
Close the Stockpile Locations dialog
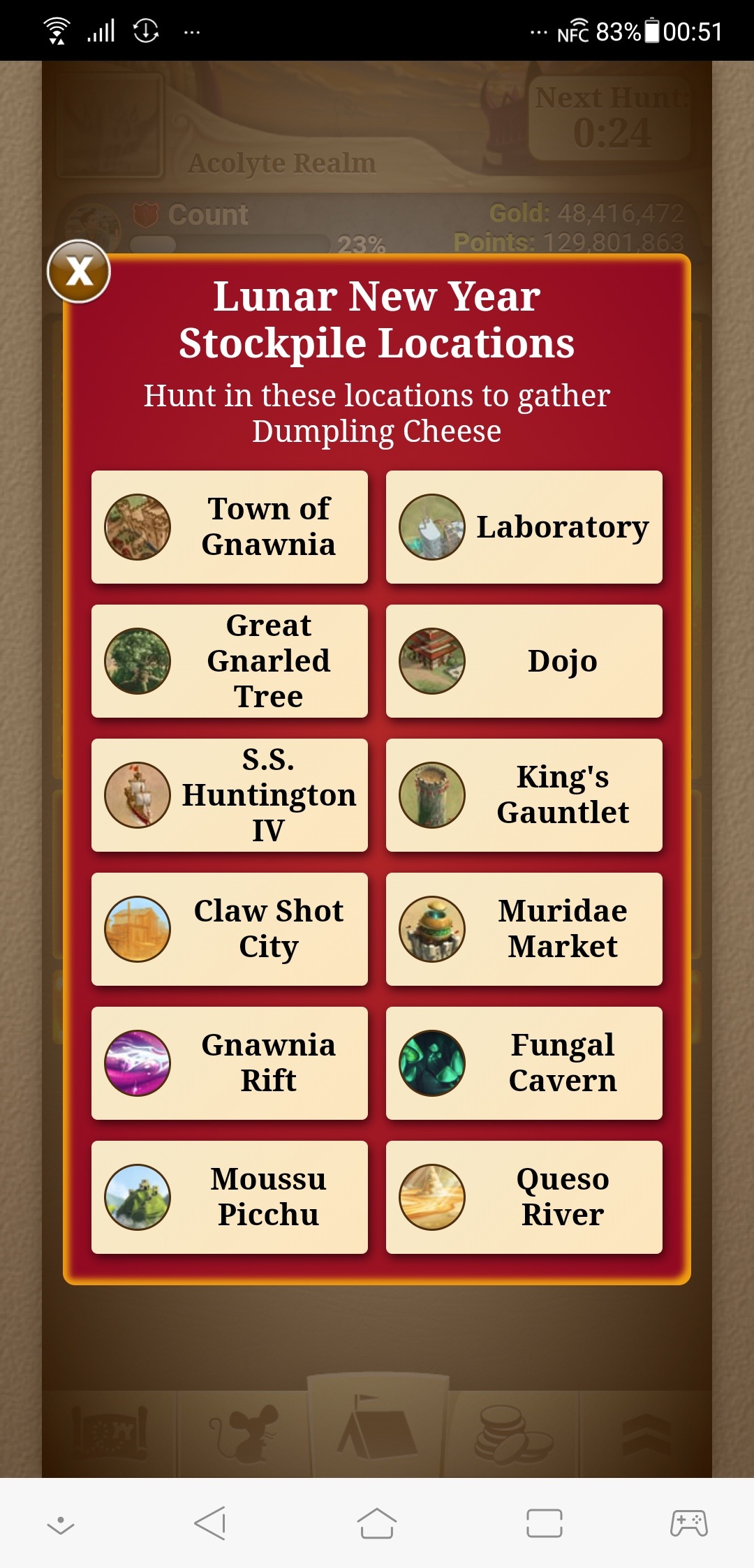click(79, 271)
